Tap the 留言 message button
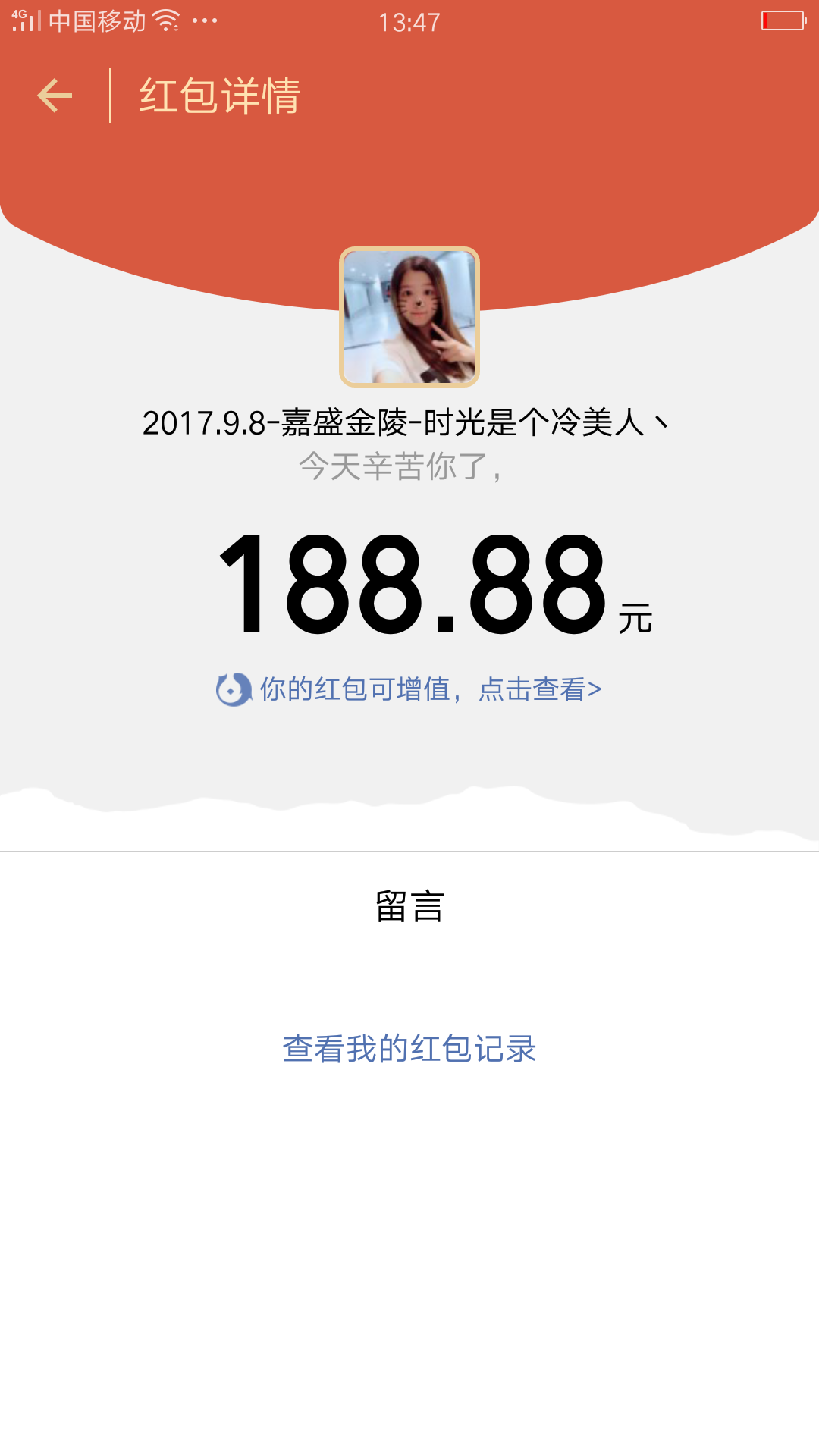This screenshot has width=819, height=1456. coord(409,906)
